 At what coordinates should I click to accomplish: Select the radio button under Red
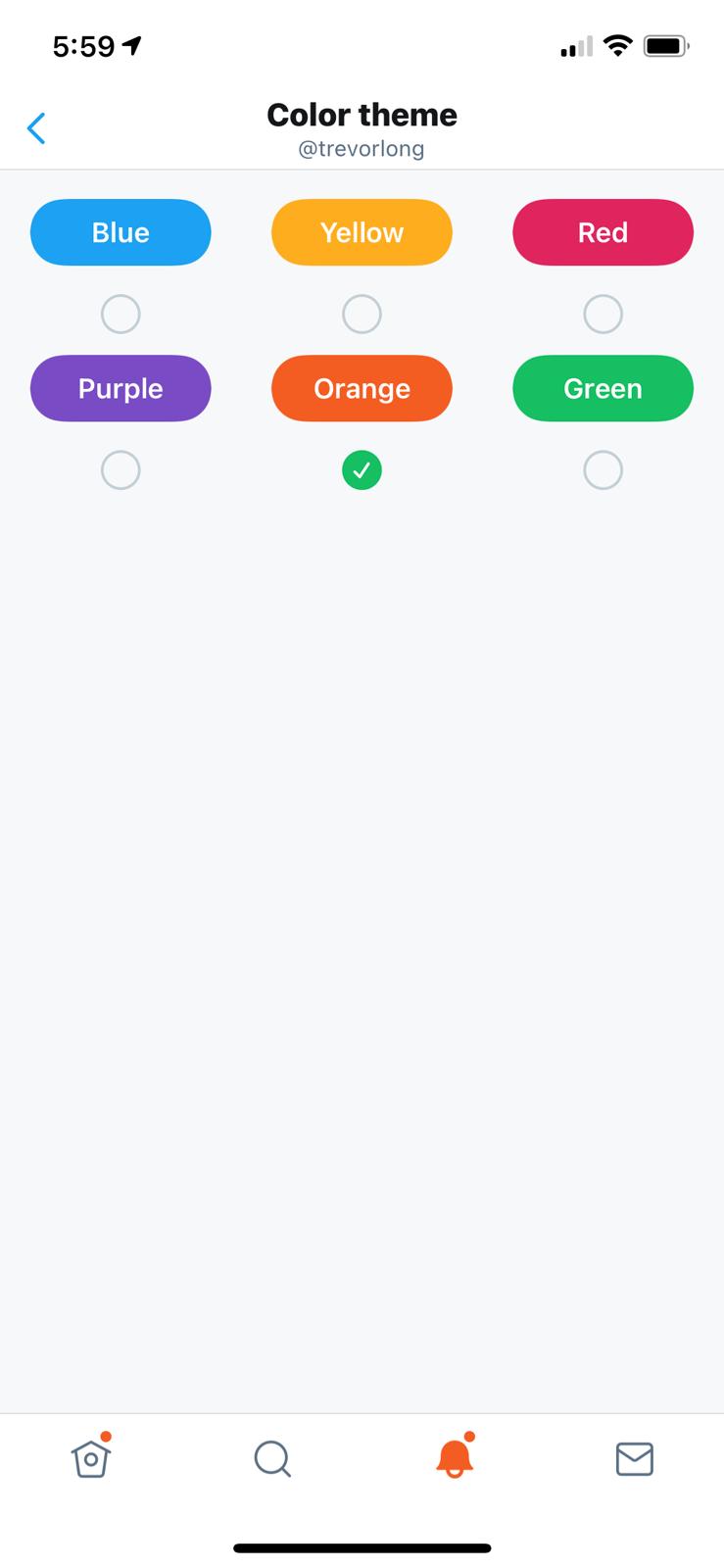(x=603, y=315)
